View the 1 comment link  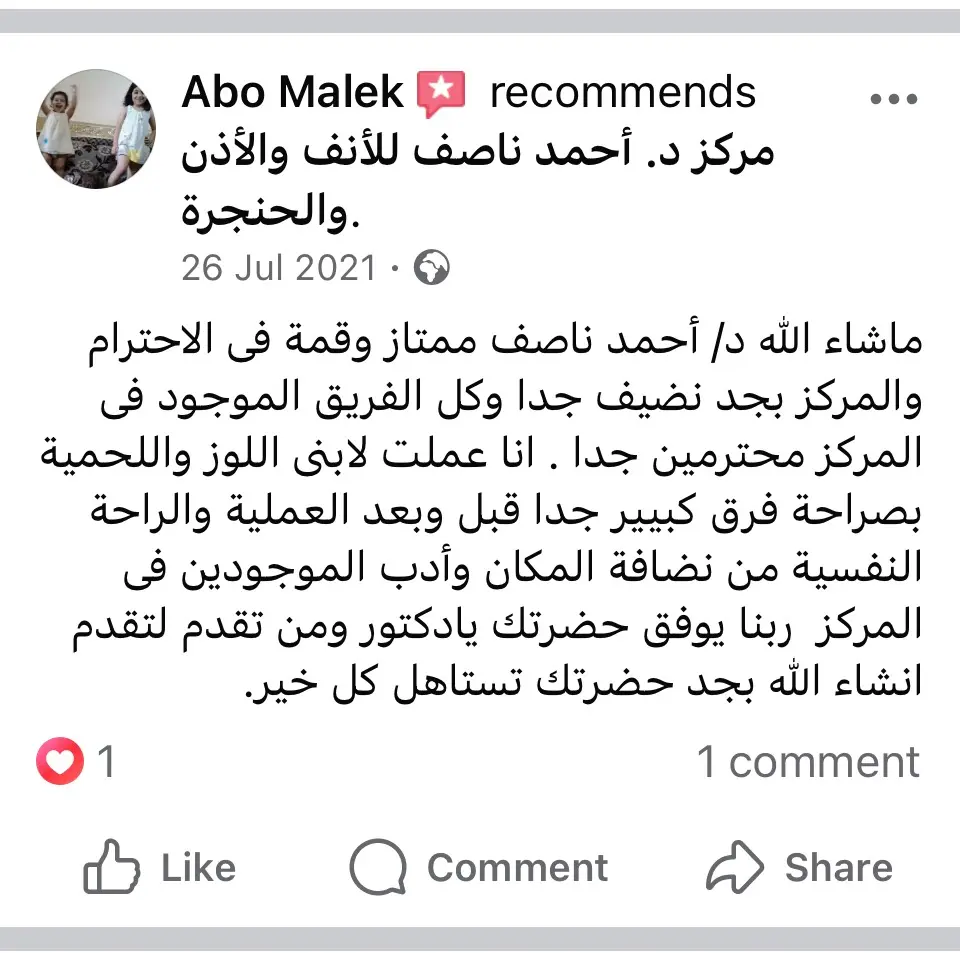(x=807, y=762)
